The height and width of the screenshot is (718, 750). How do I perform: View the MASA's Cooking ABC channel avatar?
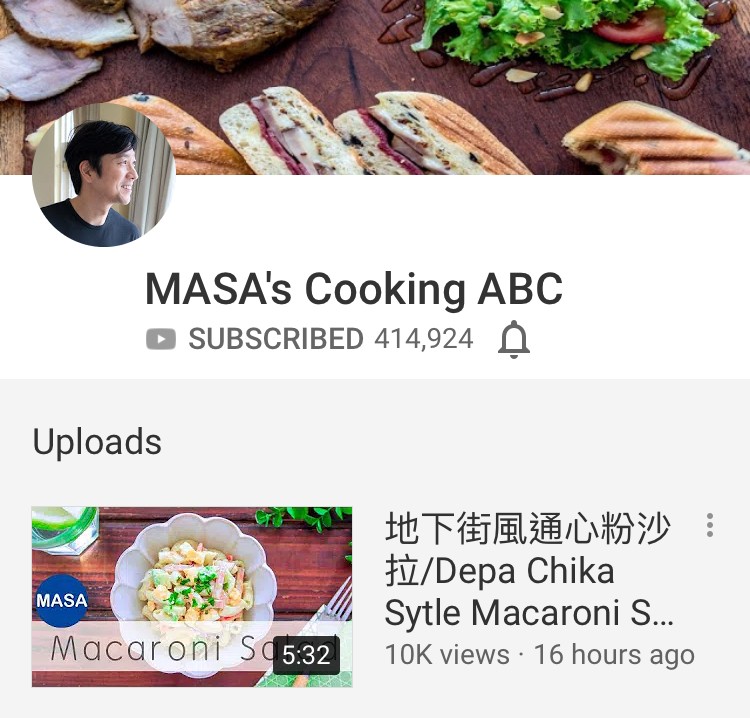pyautogui.click(x=104, y=175)
